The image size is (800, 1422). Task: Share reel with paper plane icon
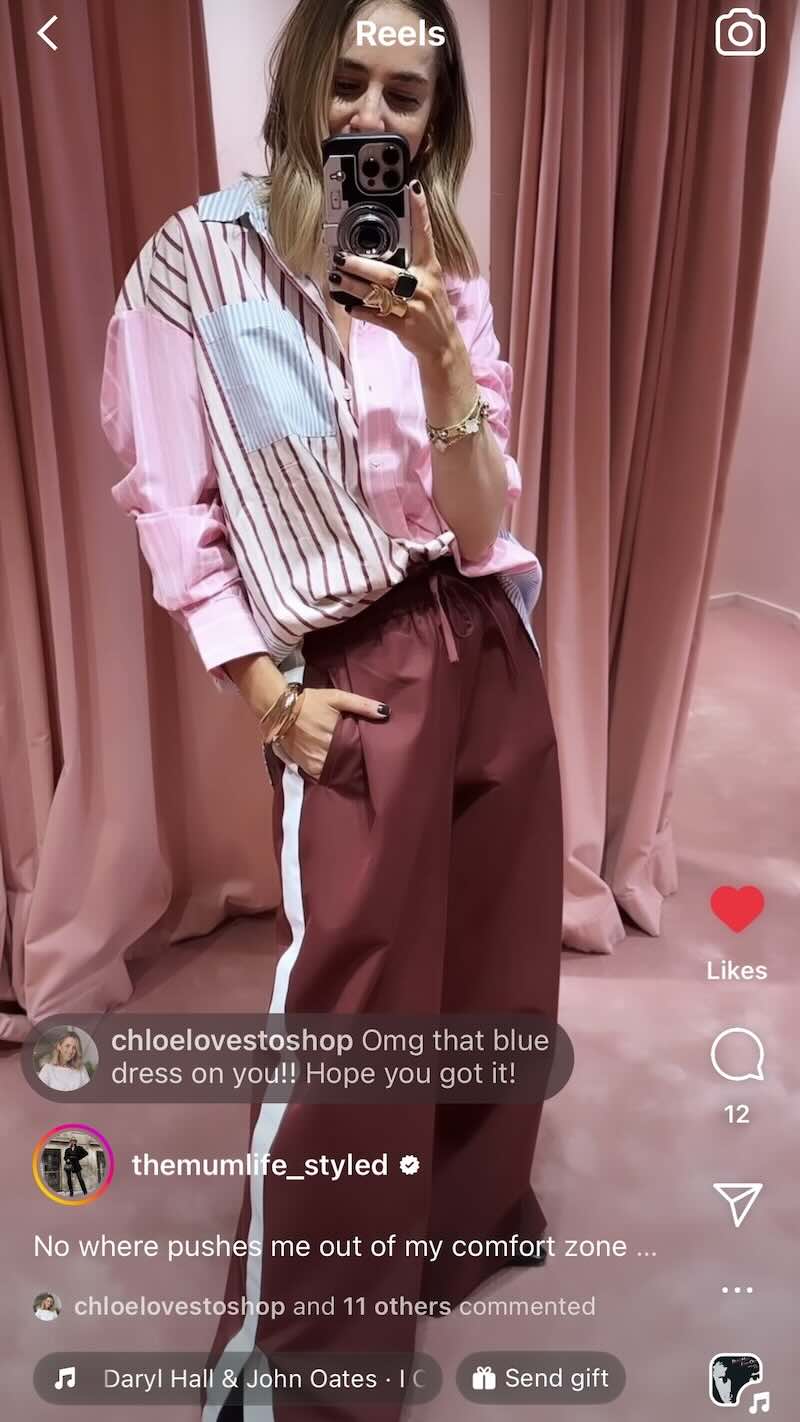point(737,1203)
